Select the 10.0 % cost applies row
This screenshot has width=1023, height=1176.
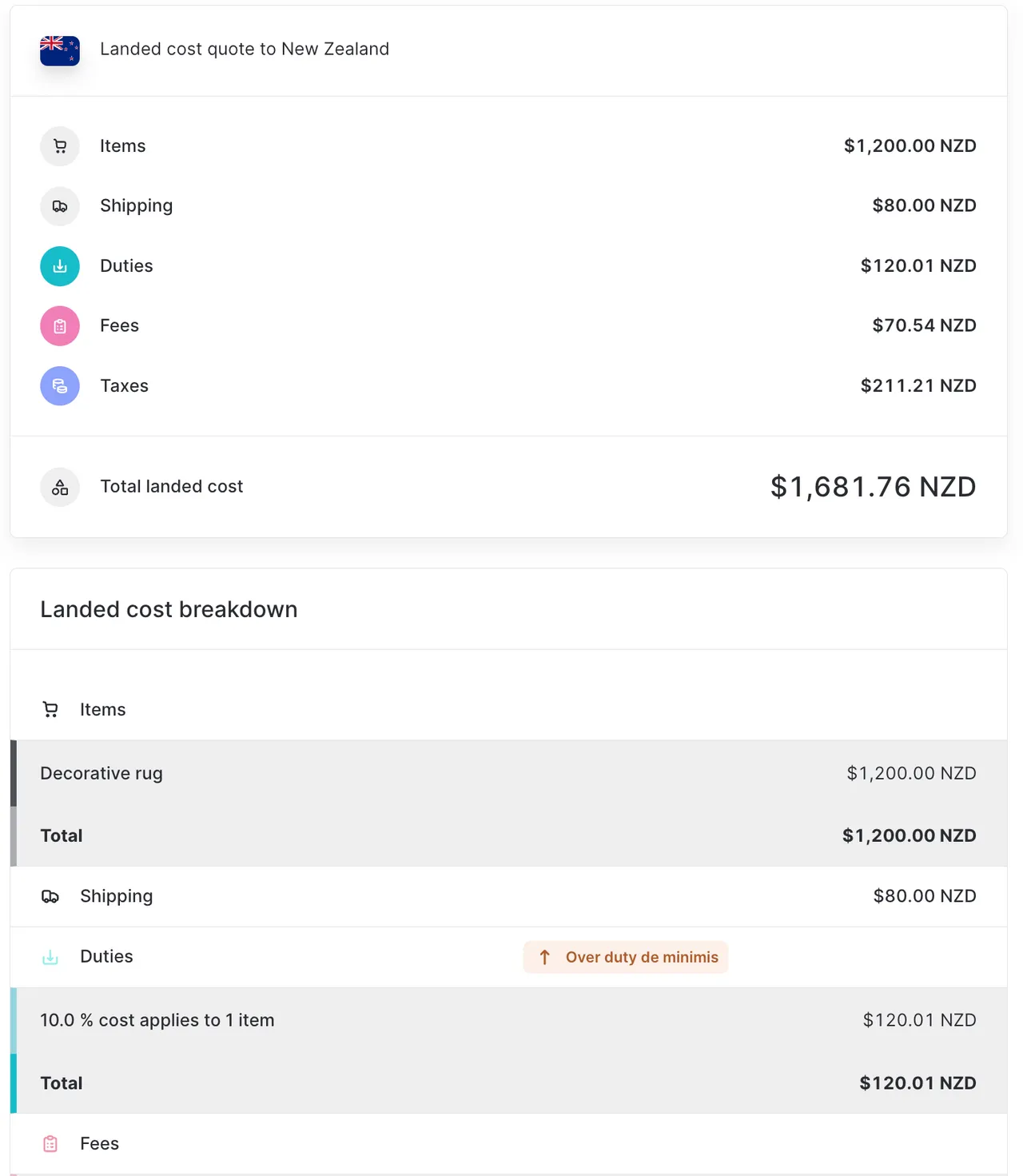[157, 1020]
